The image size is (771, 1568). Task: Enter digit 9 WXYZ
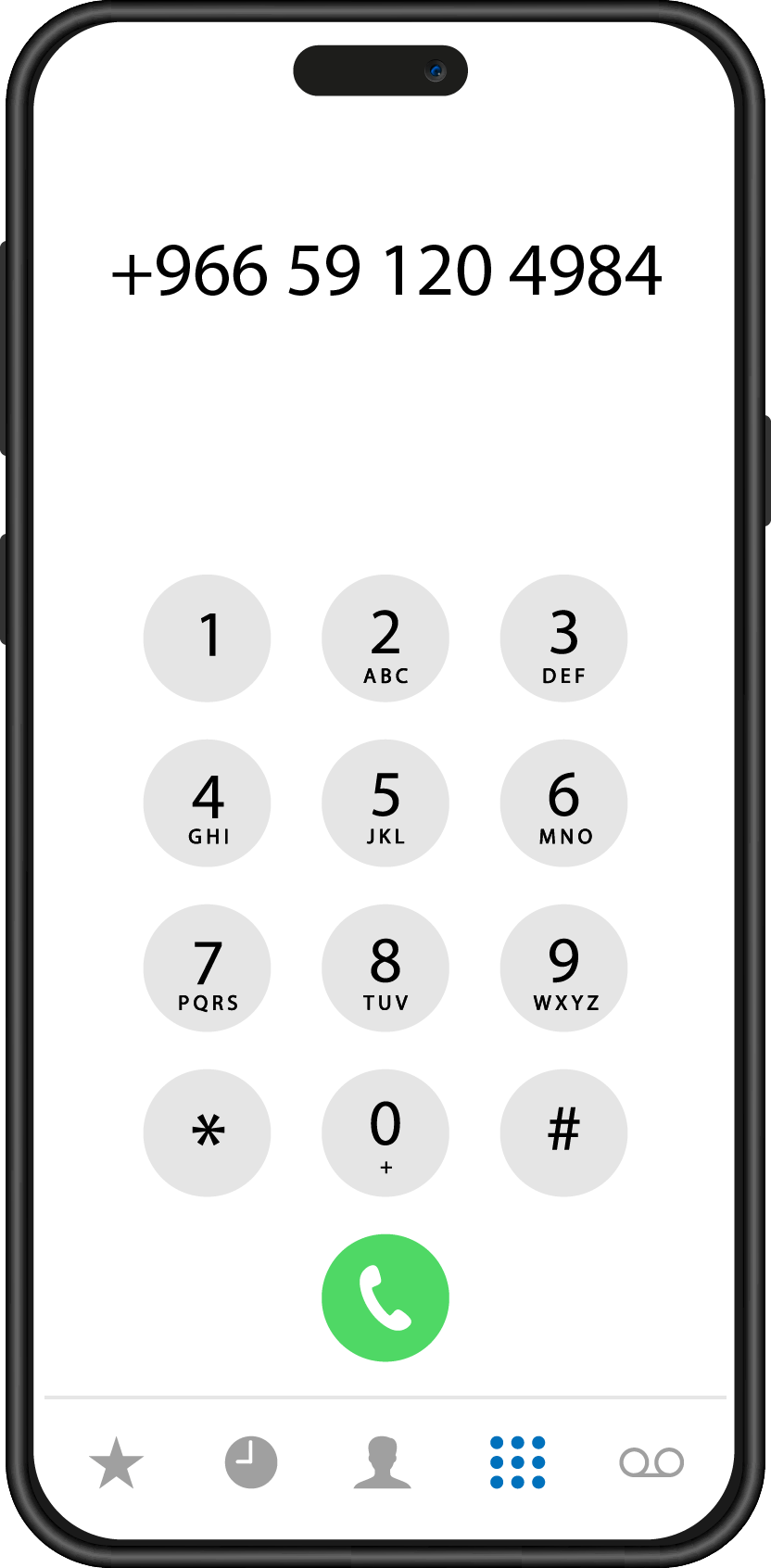tap(563, 967)
